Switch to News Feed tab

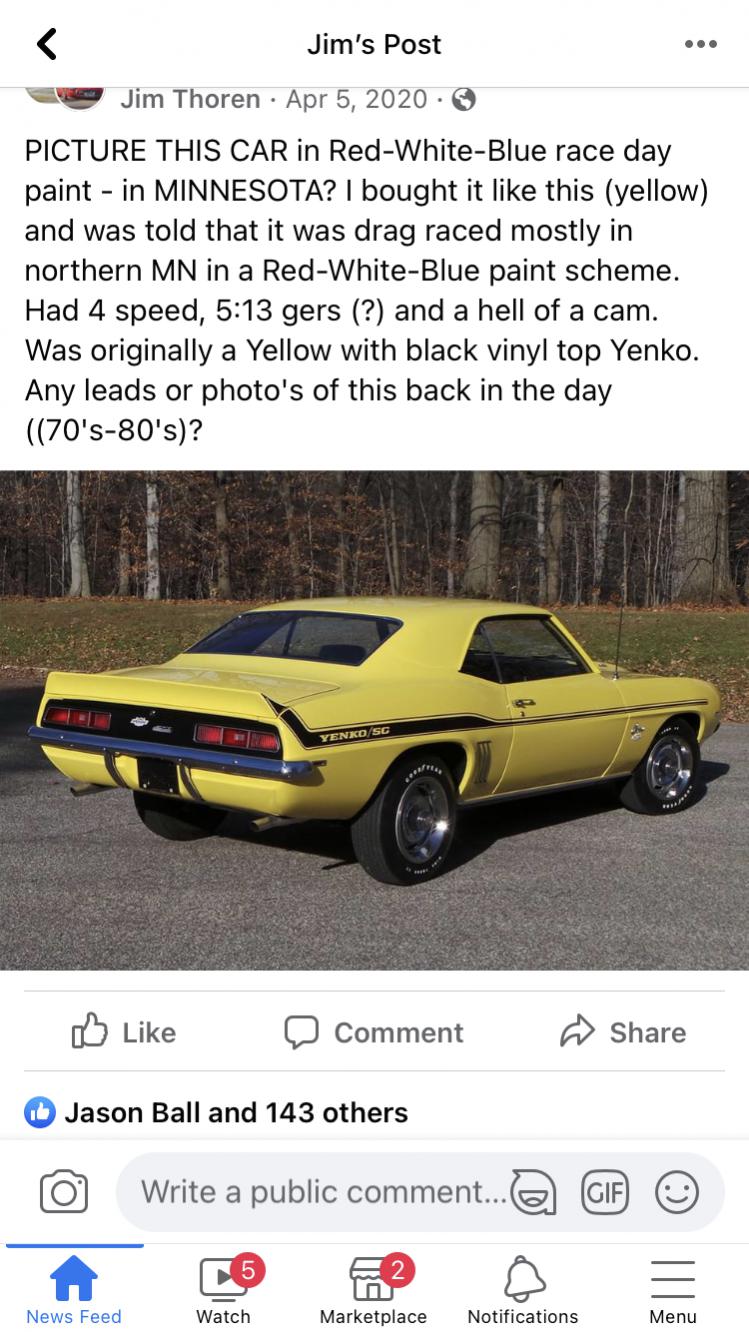pyautogui.click(x=74, y=1291)
